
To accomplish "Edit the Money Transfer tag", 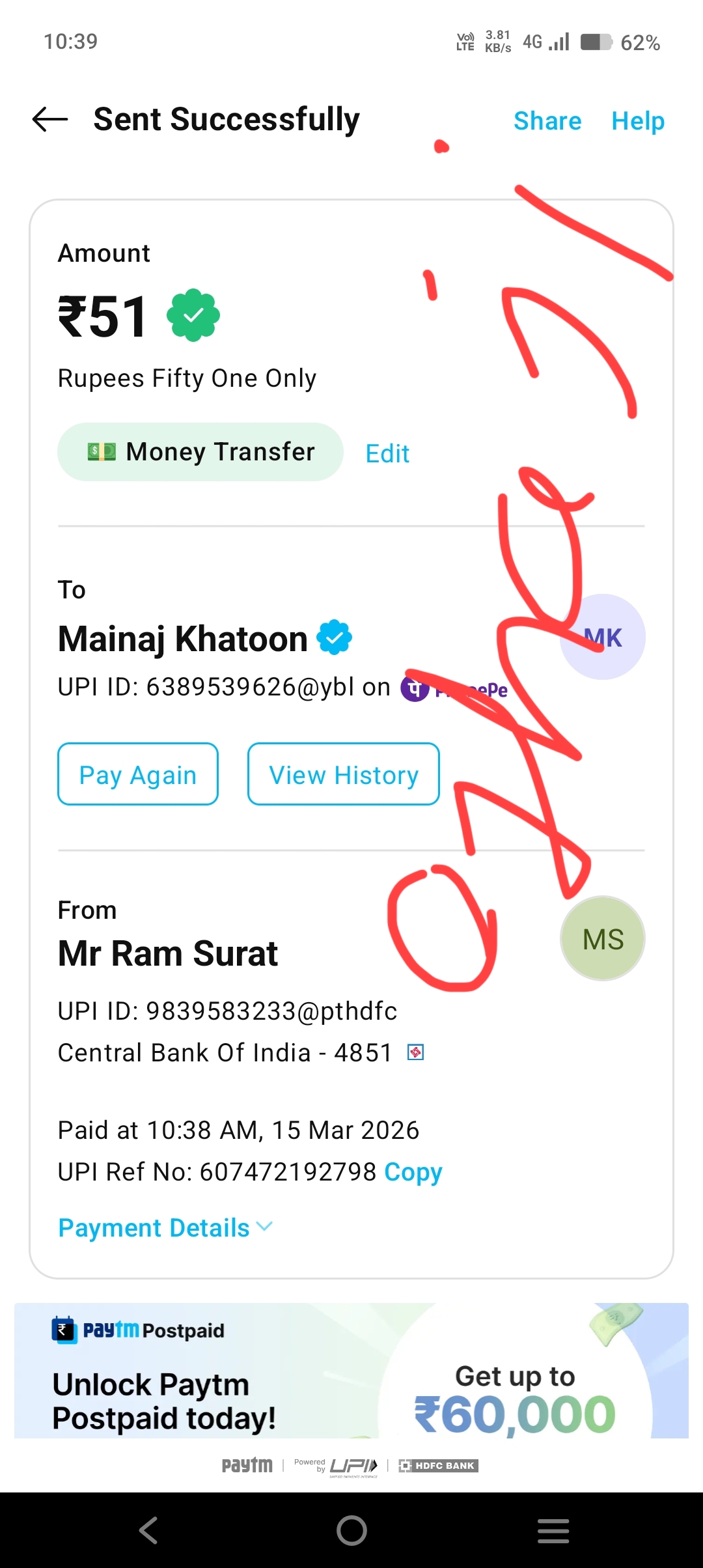I will click(387, 454).
